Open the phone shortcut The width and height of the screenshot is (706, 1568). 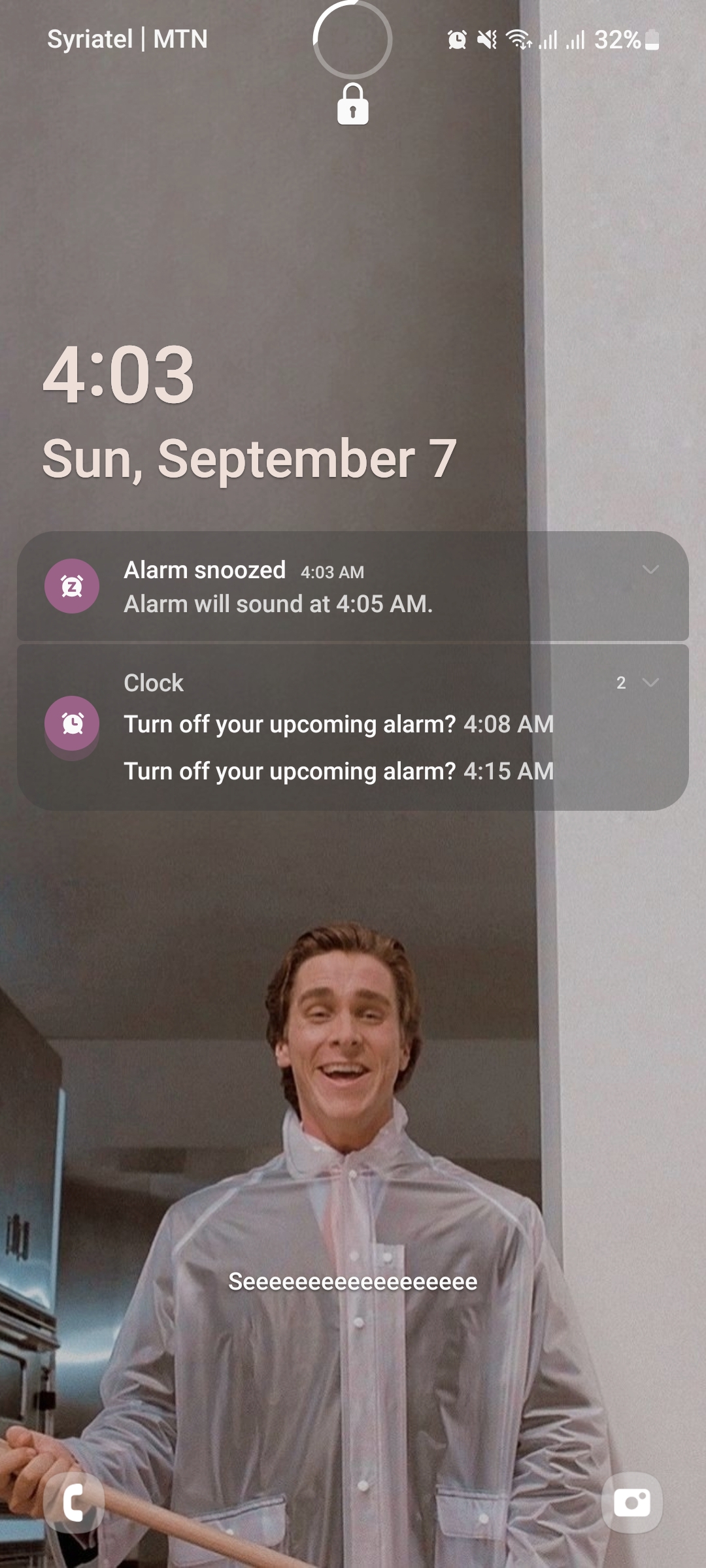pos(73,1503)
